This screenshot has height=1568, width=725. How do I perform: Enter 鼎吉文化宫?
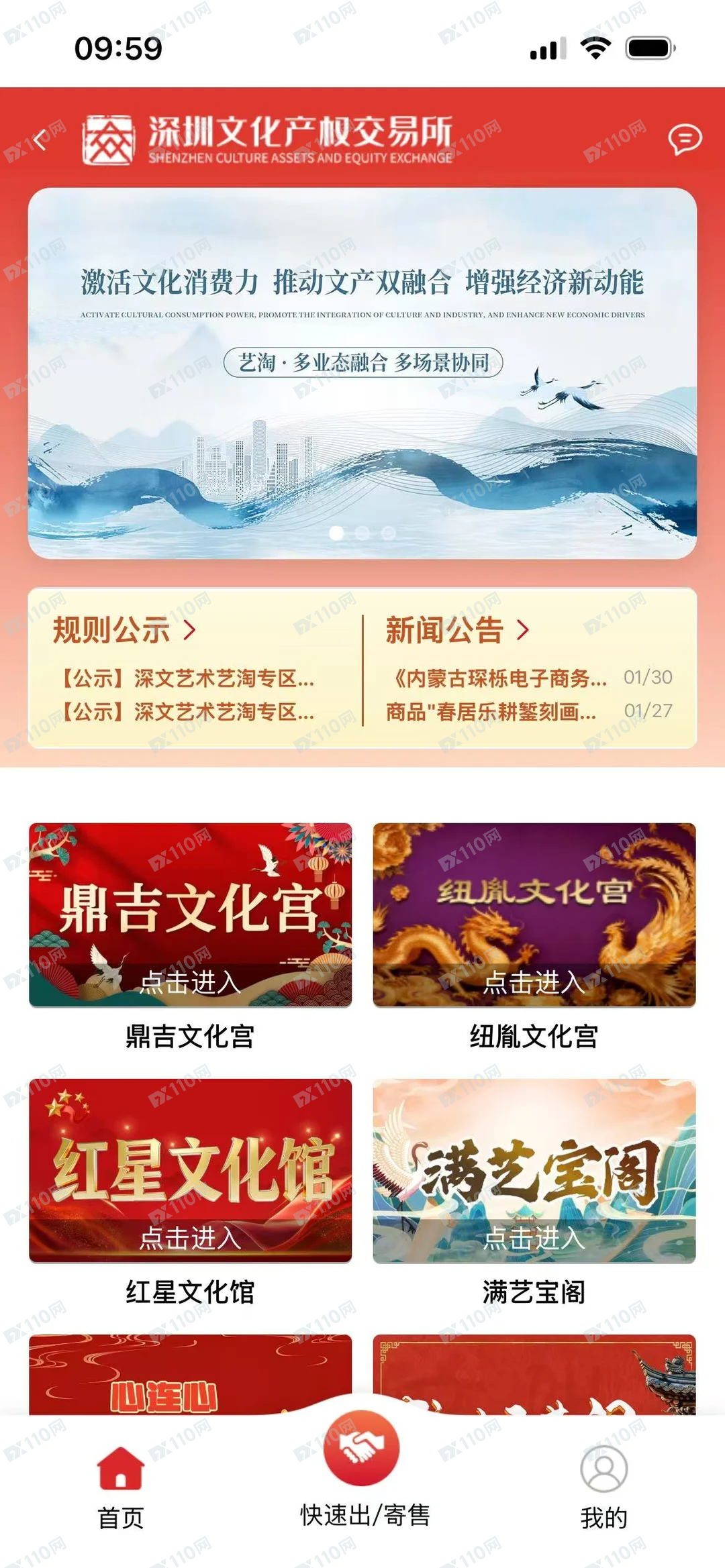click(190, 914)
